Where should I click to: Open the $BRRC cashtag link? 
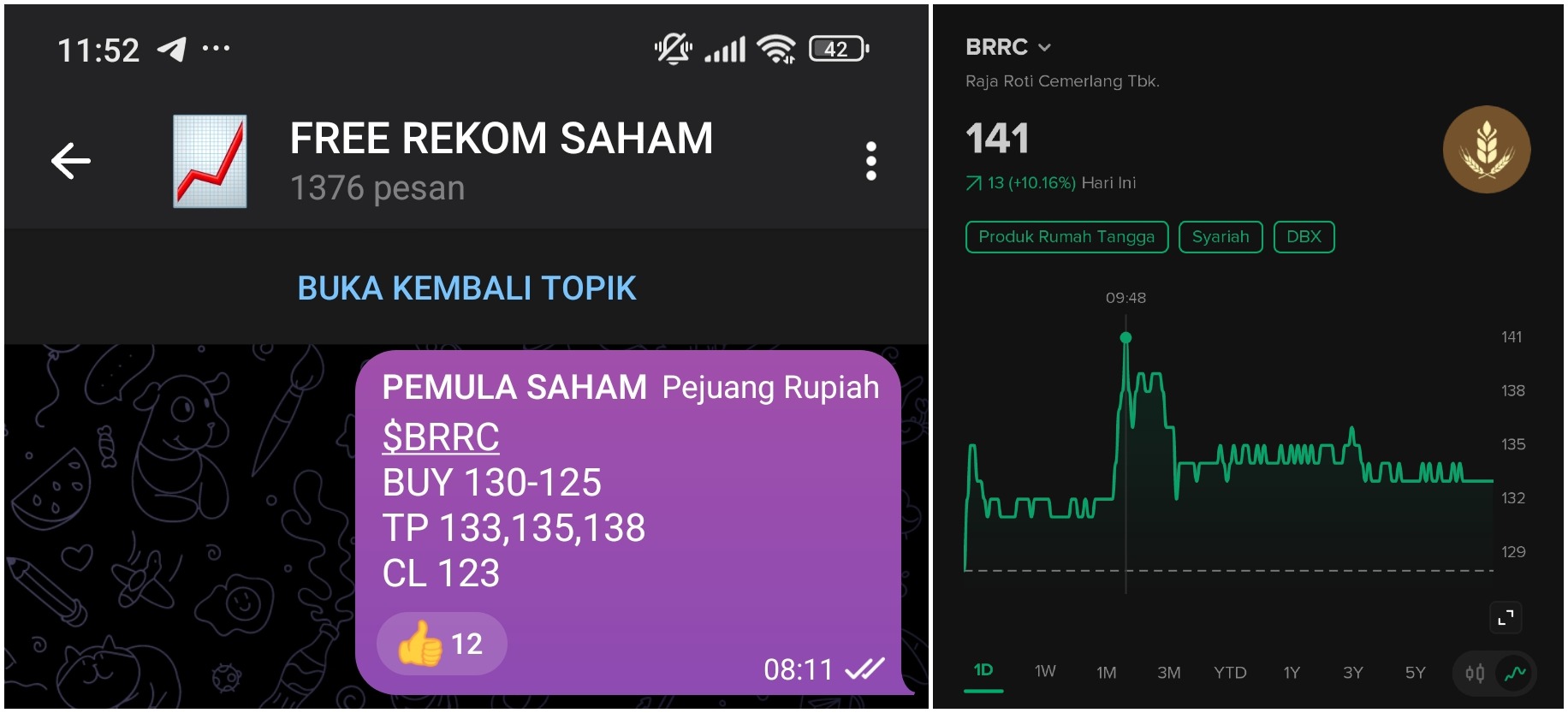[x=440, y=437]
